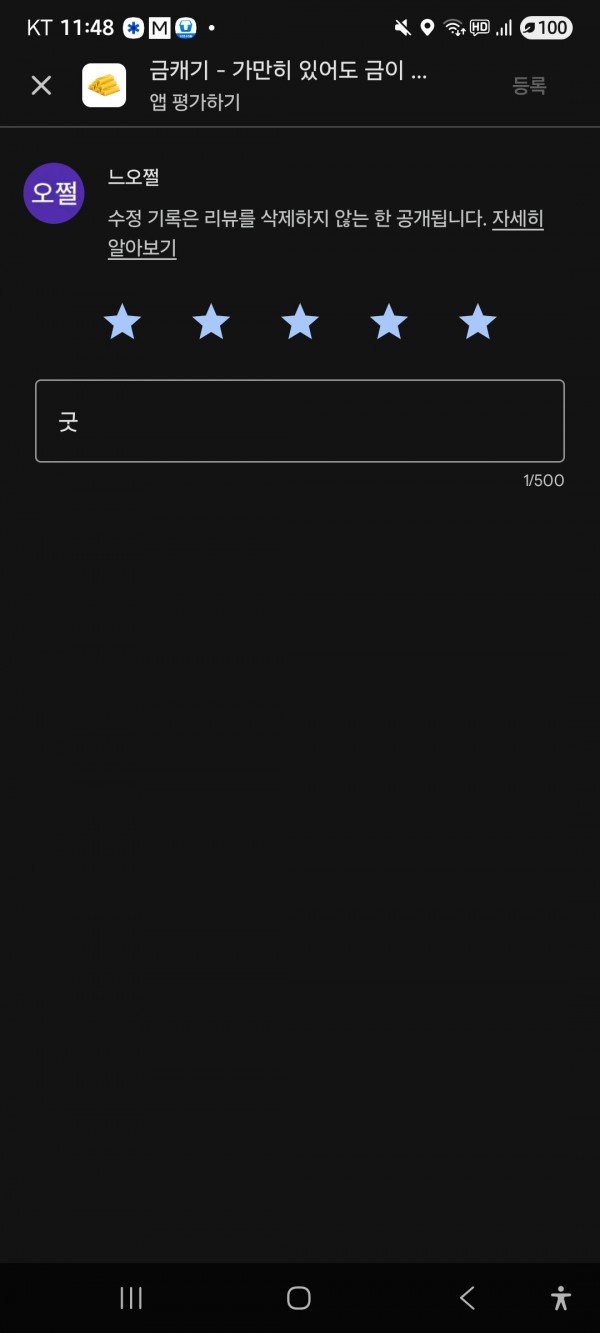
Task: Set rating to one star
Action: tap(122, 323)
